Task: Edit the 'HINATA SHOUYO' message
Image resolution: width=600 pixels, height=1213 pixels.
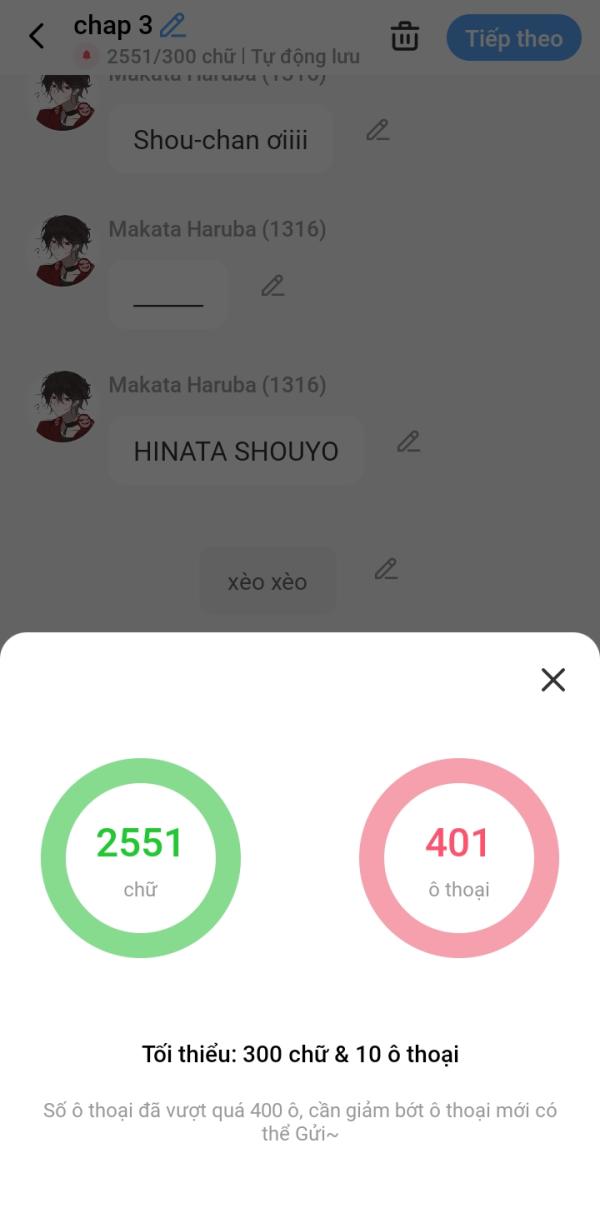Action: click(408, 441)
